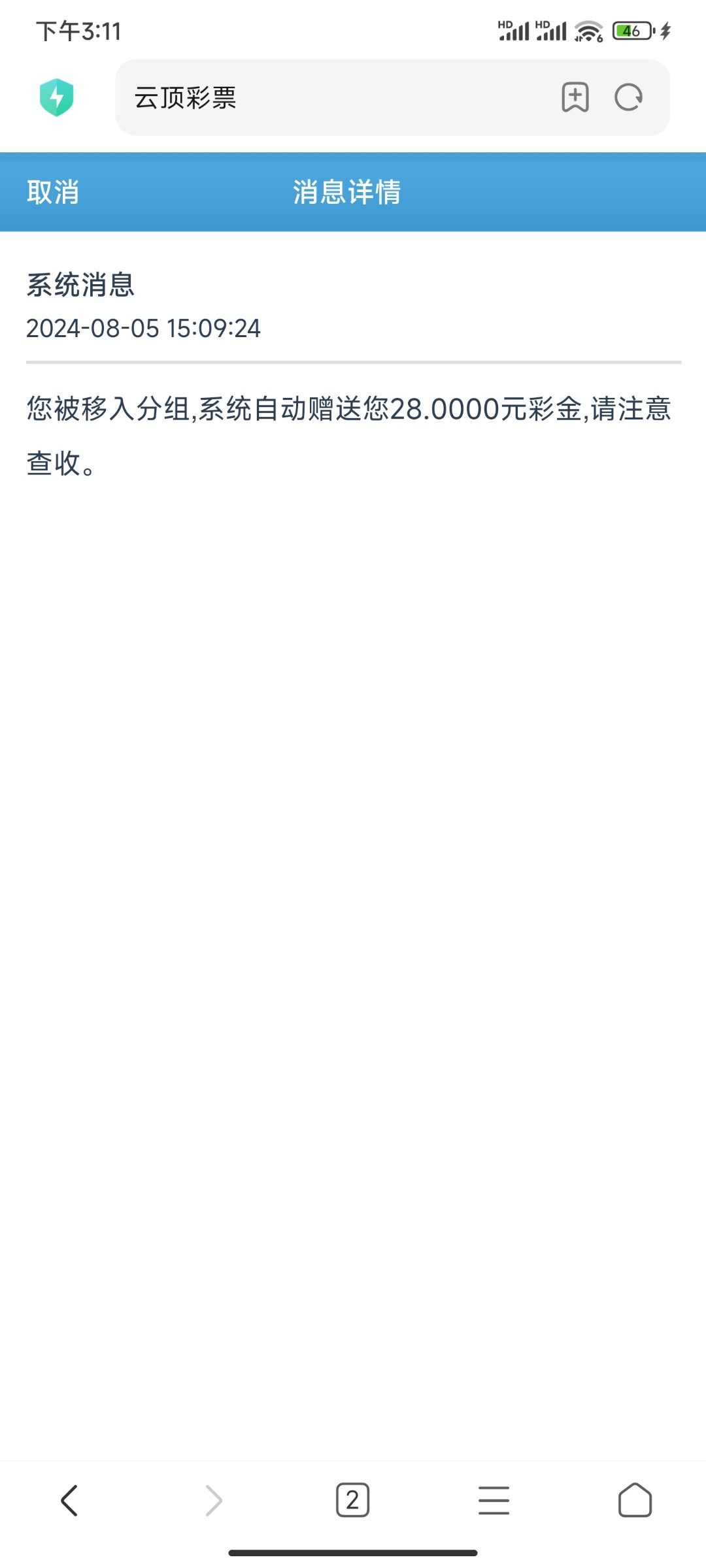Tap 取消 to close message details
706x1568 pixels.
click(53, 192)
